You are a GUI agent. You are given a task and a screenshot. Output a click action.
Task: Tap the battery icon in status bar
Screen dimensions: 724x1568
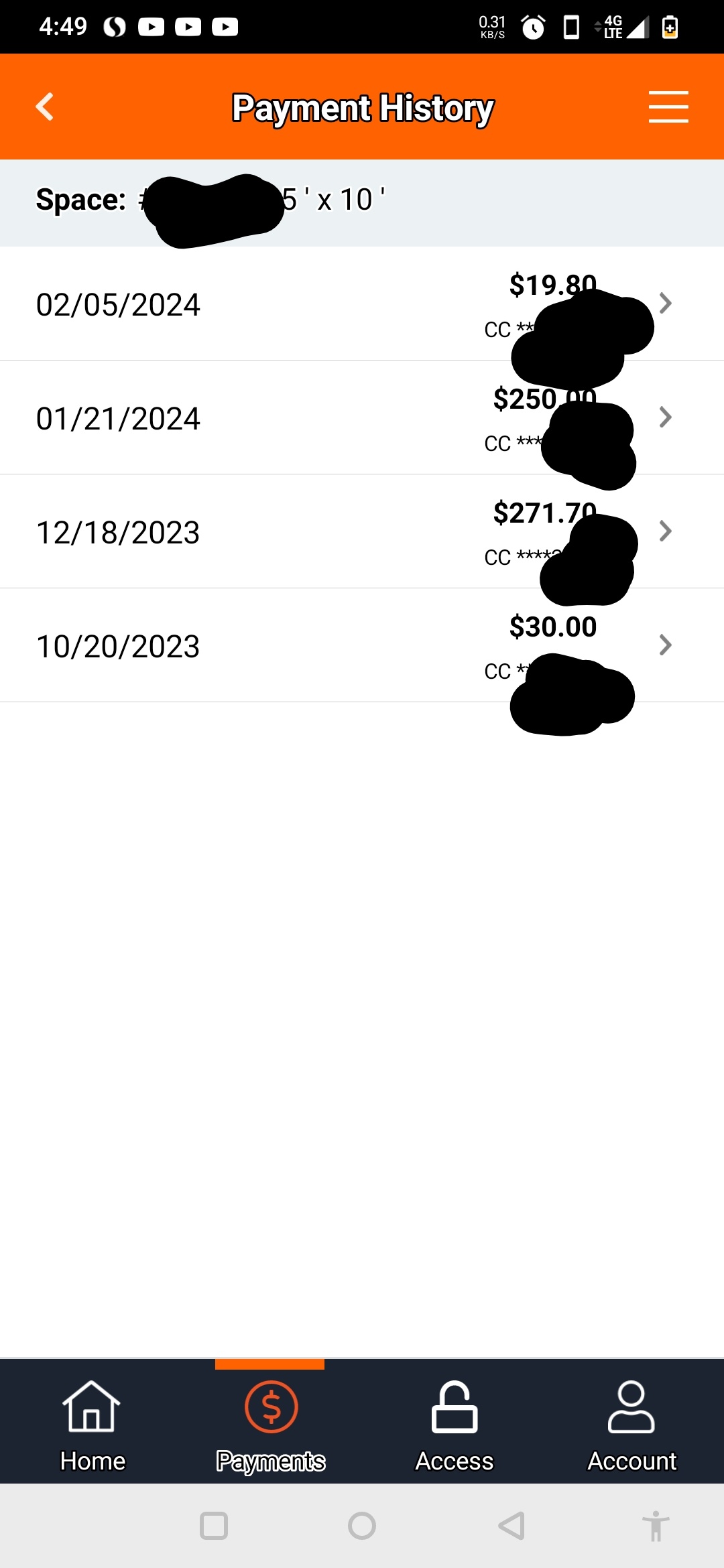pos(670,26)
